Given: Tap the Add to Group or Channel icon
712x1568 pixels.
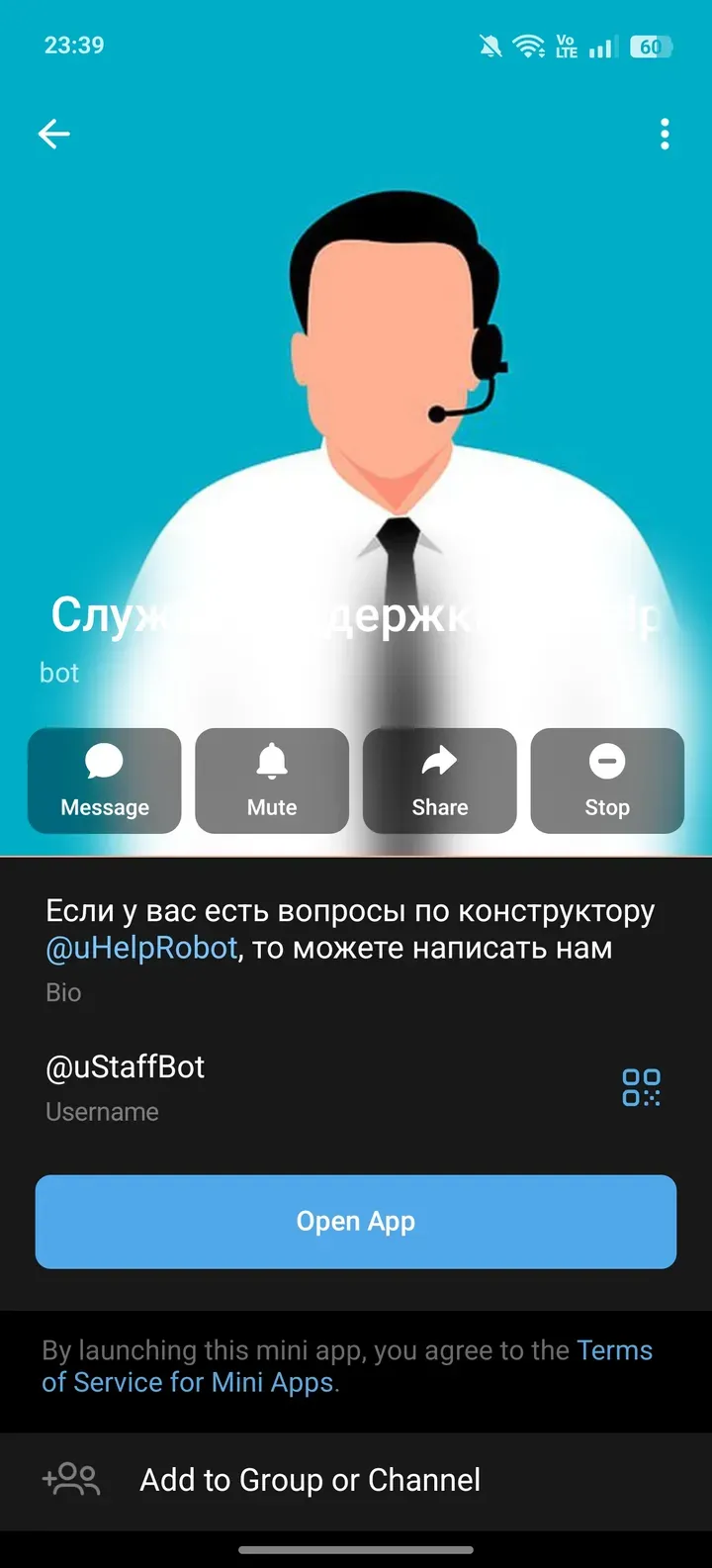Looking at the screenshot, I should pyautogui.click(x=71, y=1479).
